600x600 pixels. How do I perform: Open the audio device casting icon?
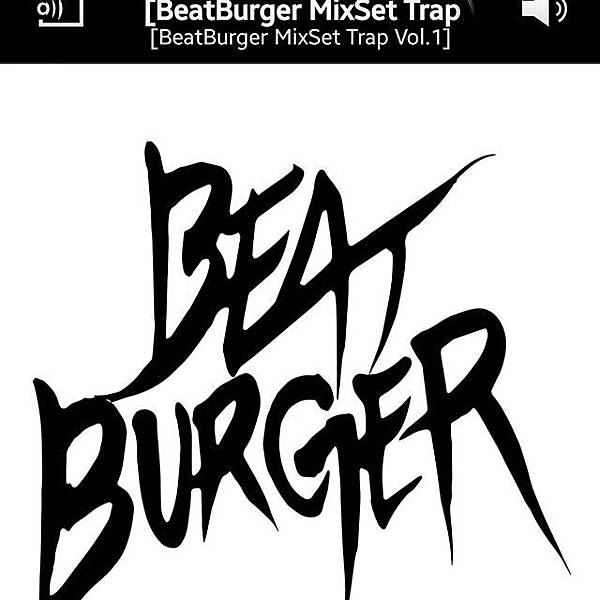click(x=59, y=13)
